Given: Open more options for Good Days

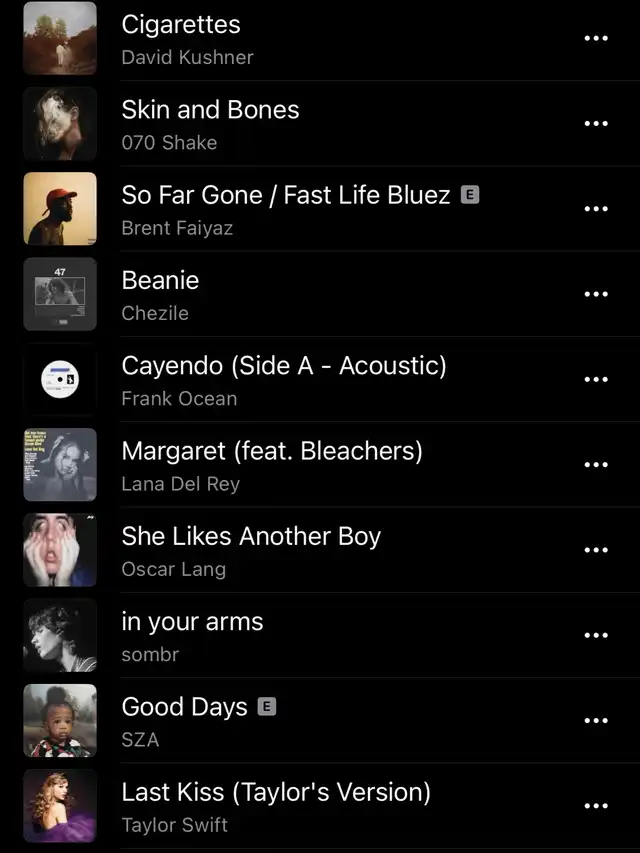Looking at the screenshot, I should (595, 720).
